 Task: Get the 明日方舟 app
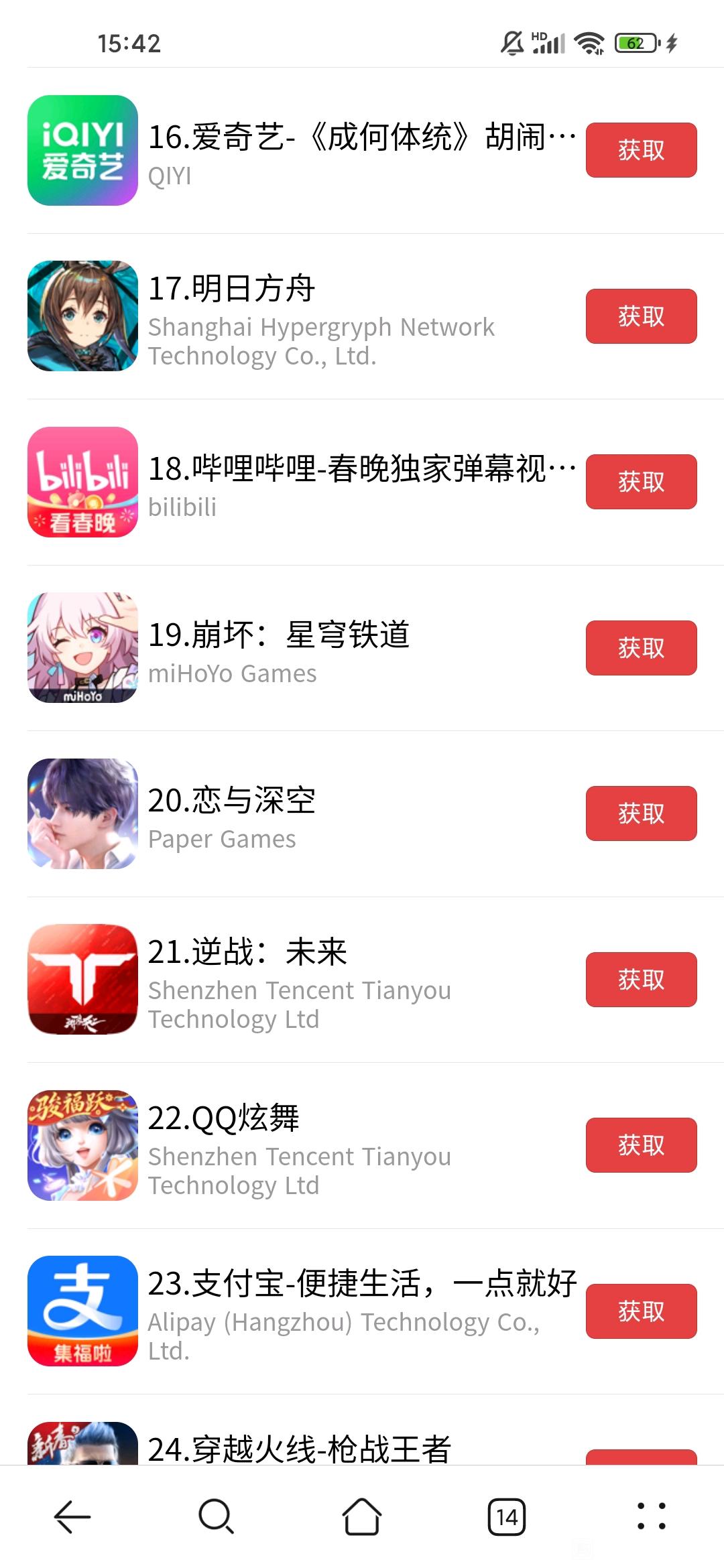641,316
